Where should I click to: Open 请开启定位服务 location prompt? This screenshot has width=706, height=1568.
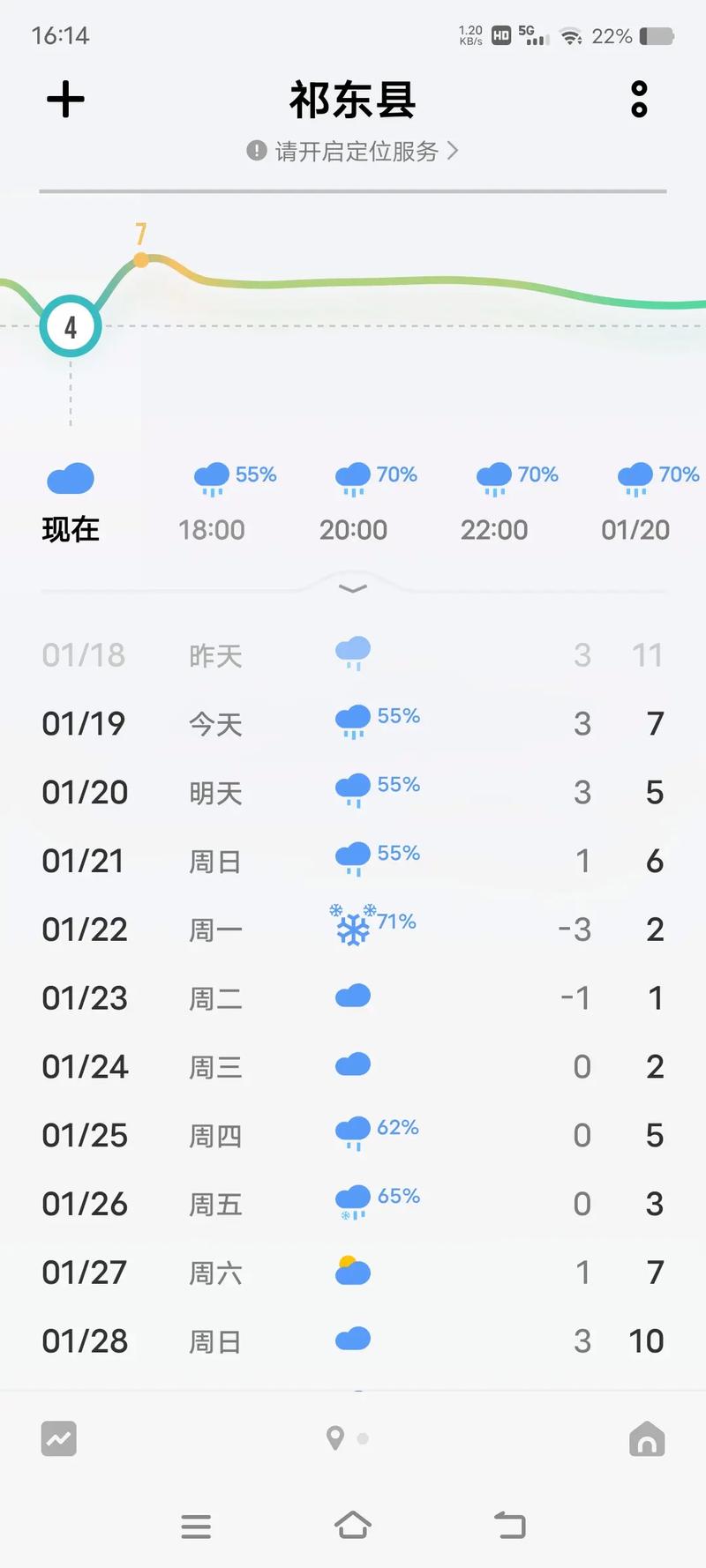click(350, 151)
